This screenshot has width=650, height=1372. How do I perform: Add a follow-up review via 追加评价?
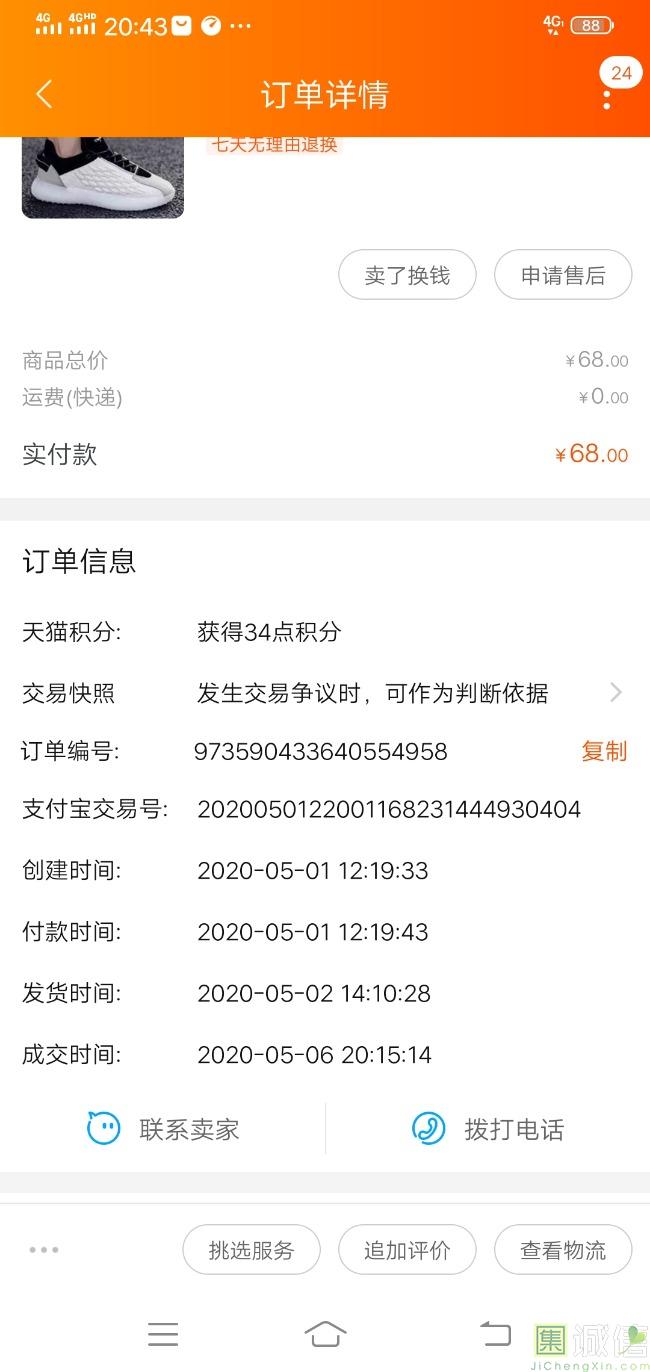[x=407, y=1250]
